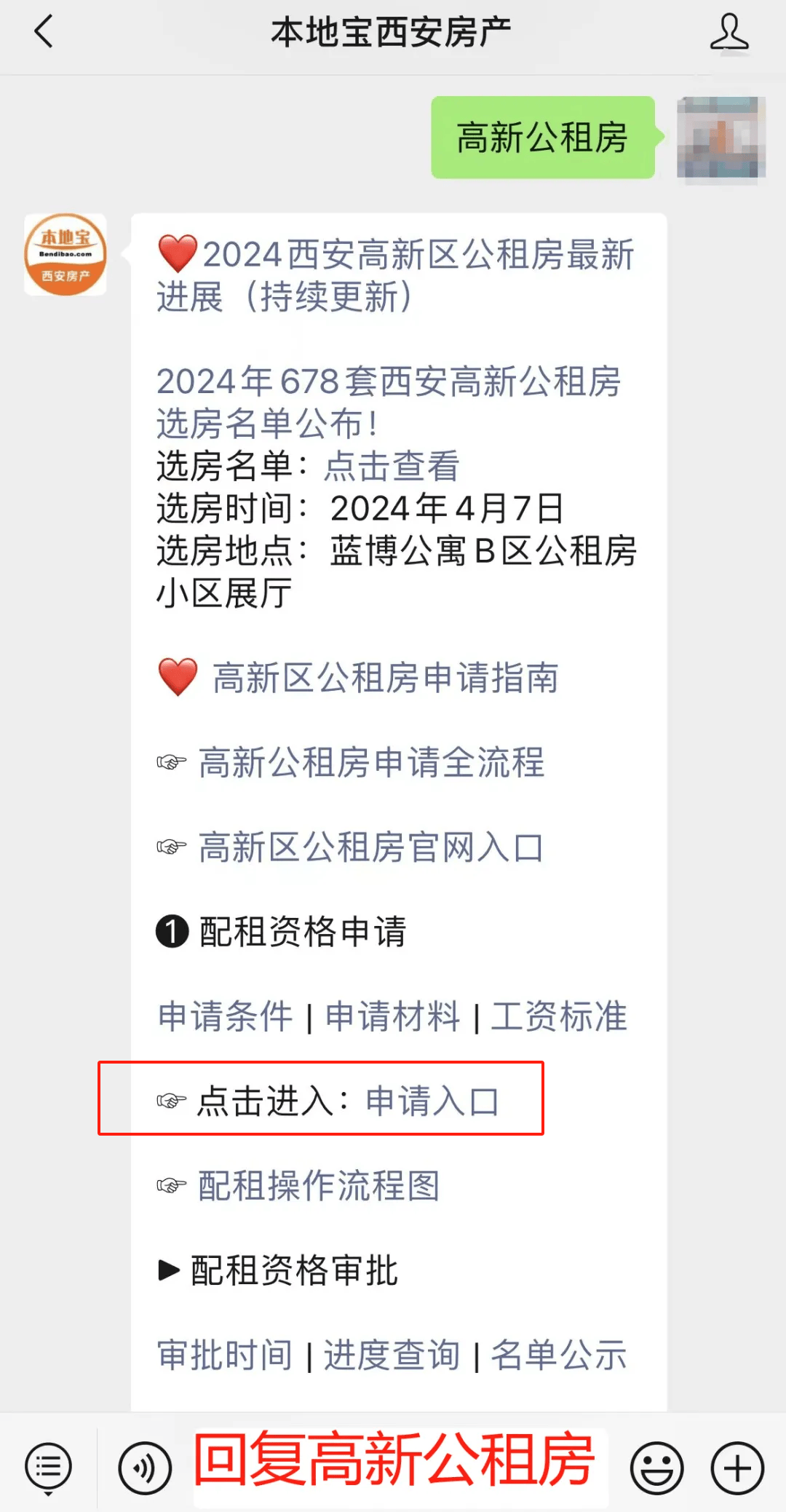View 申请材料 details
This screenshot has width=786, height=1512.
(x=392, y=1018)
